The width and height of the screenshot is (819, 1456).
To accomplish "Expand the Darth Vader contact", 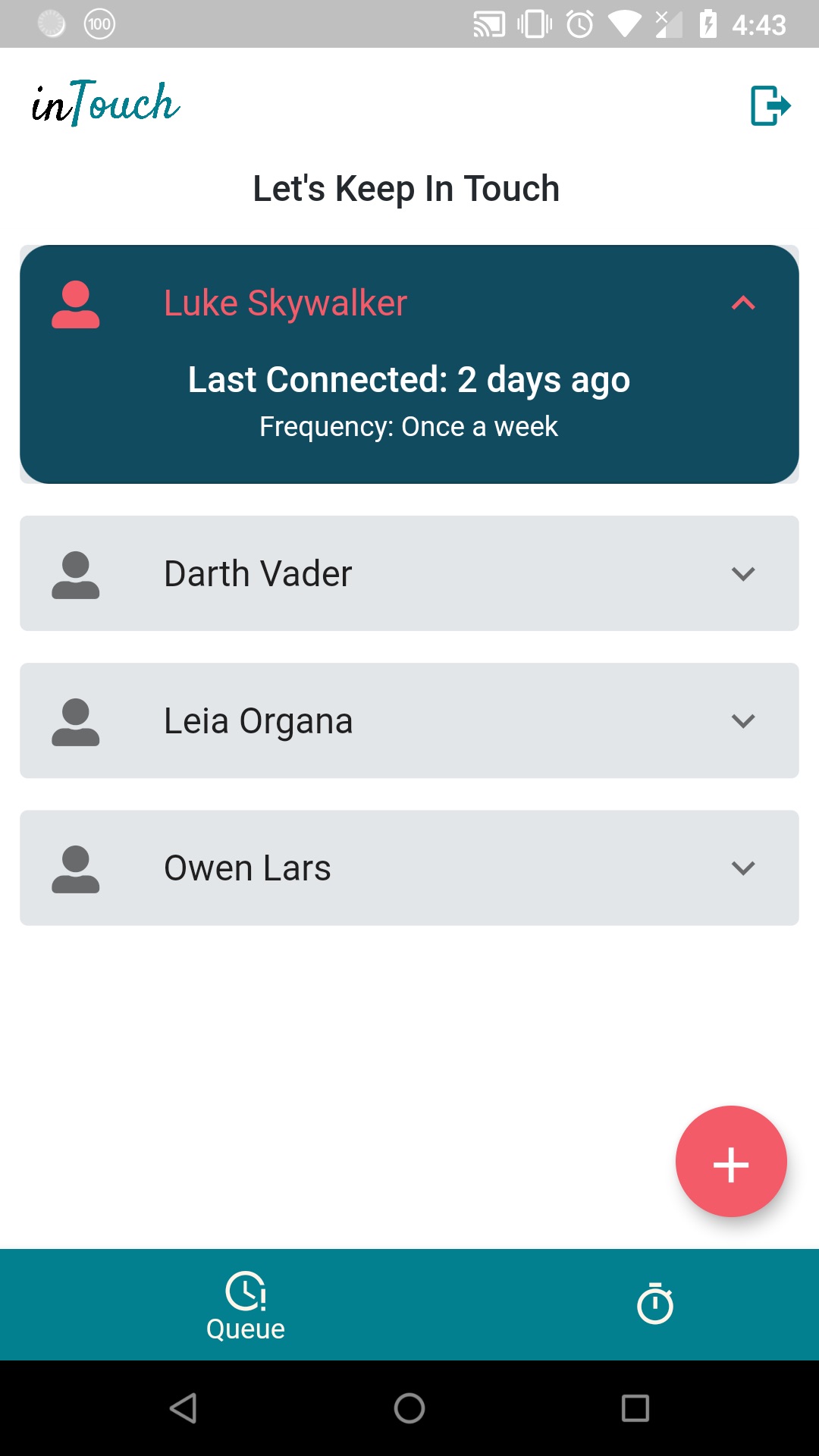I will pyautogui.click(x=409, y=573).
